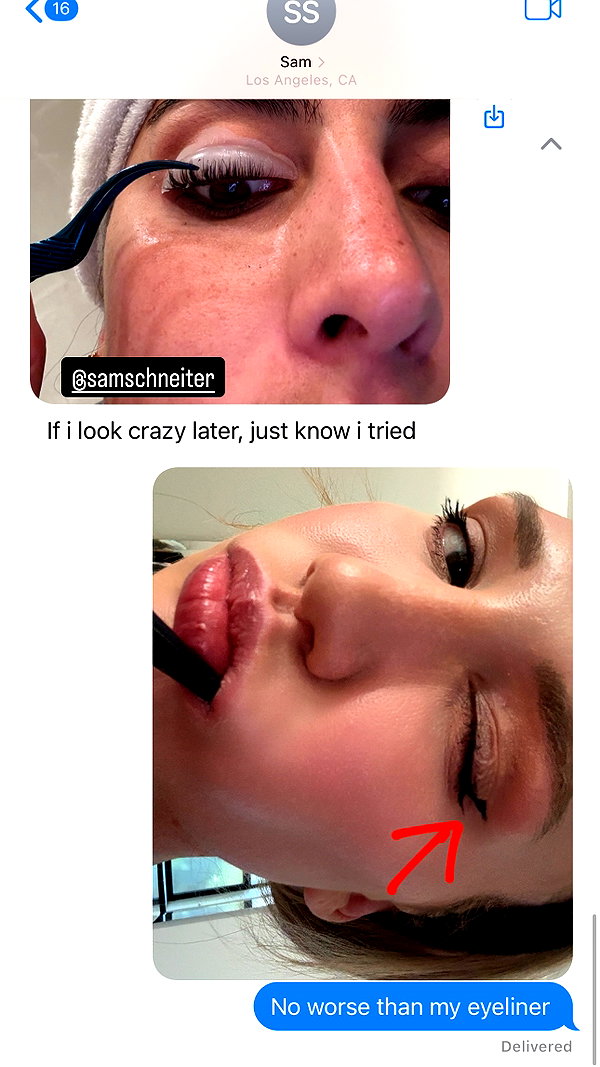Open the sent eyeliner selfie photo
Viewport: 600px width, 1067px height.
pyautogui.click(x=363, y=723)
